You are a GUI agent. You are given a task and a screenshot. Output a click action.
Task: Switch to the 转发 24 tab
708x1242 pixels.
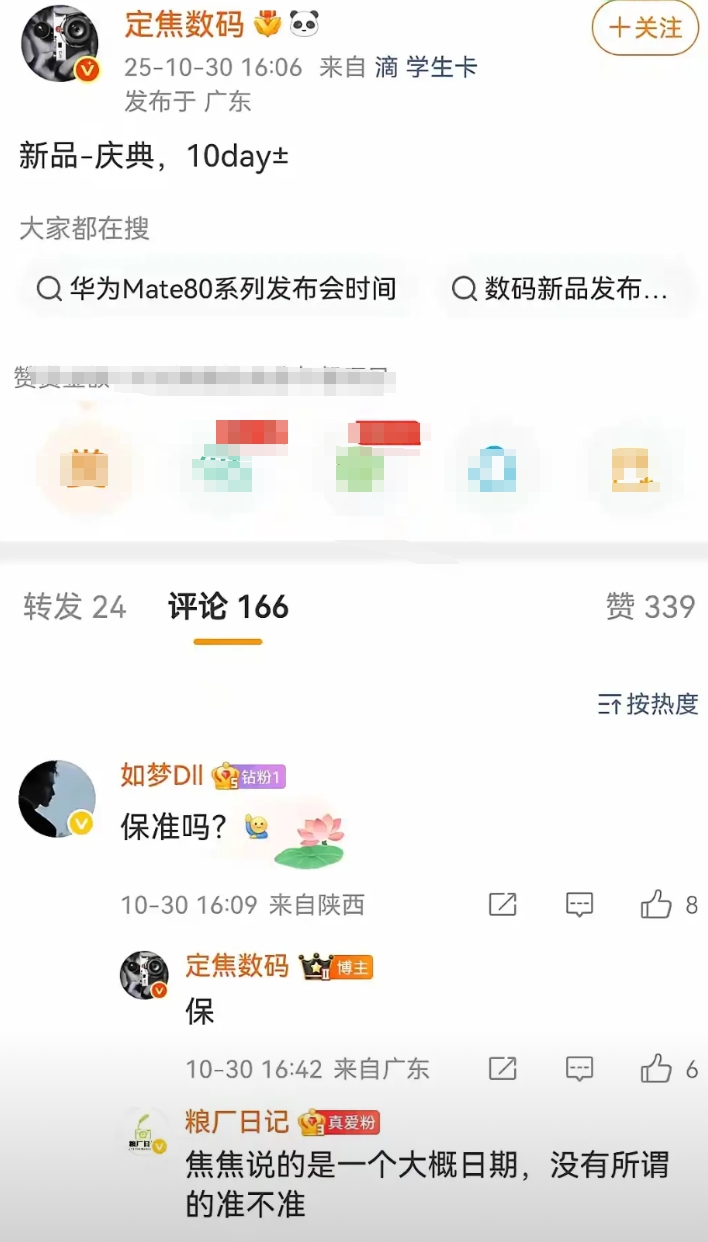pos(75,606)
